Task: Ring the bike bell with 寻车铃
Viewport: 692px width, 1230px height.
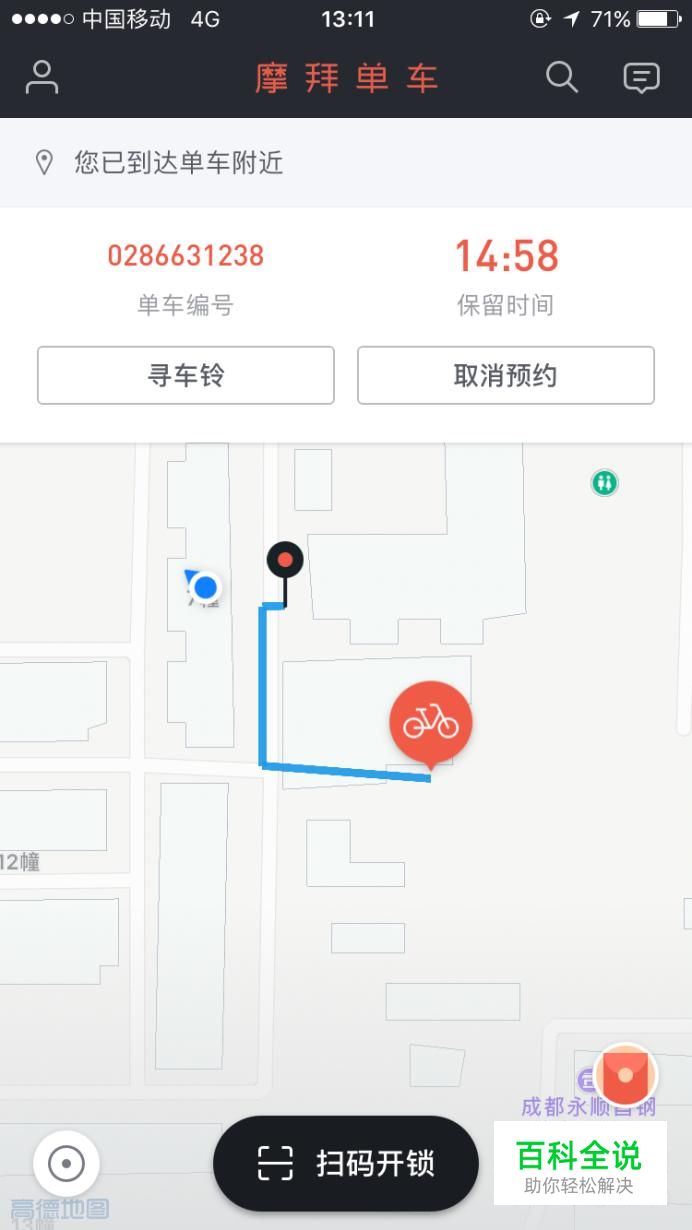Action: click(186, 375)
